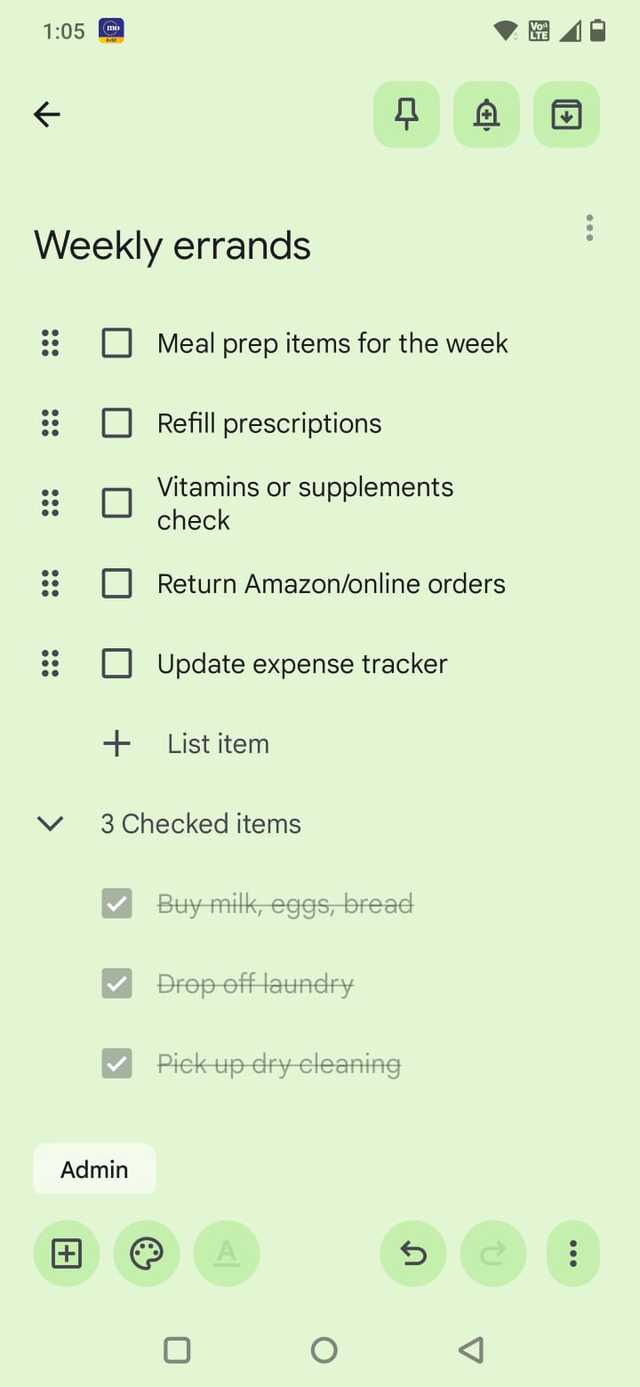The image size is (640, 1387).
Task: Collapse the 3 Checked items section
Action: (x=50, y=824)
